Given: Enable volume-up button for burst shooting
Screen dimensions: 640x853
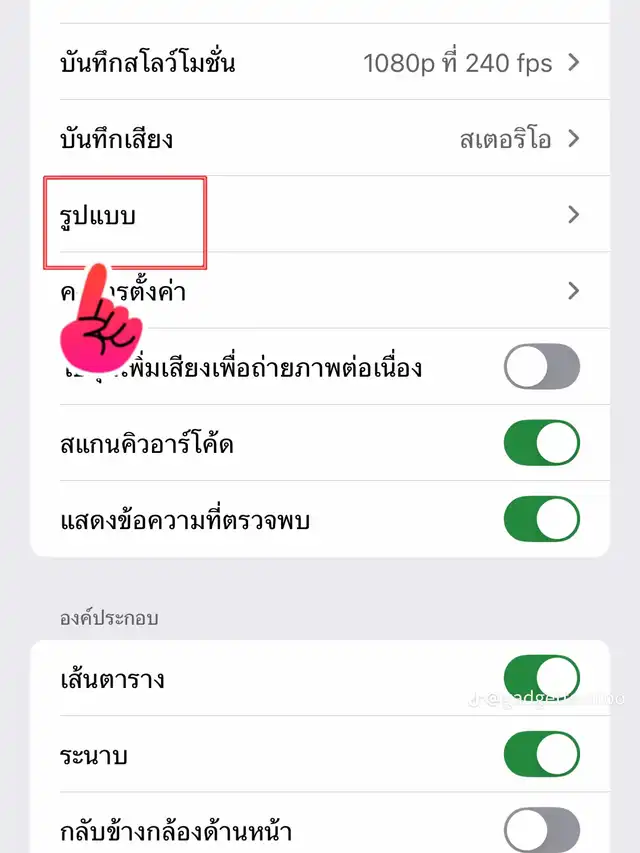Looking at the screenshot, I should (541, 367).
